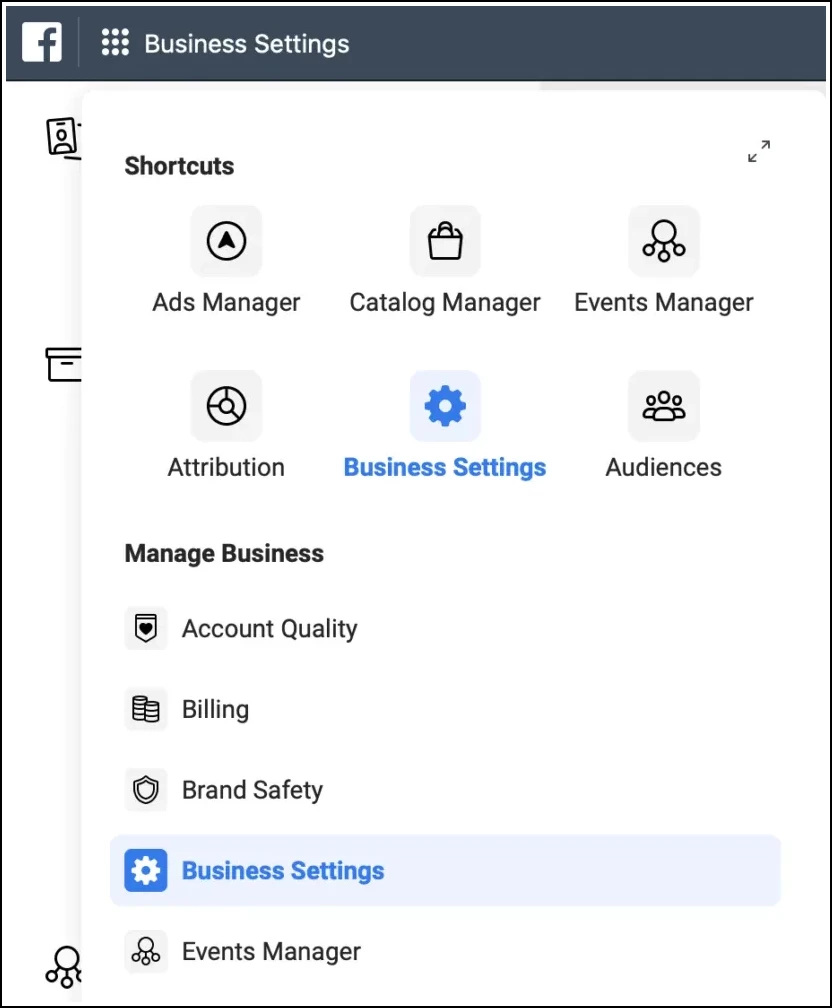The image size is (832, 1008).
Task: Select the Business Settings shortcut
Action: (445, 406)
